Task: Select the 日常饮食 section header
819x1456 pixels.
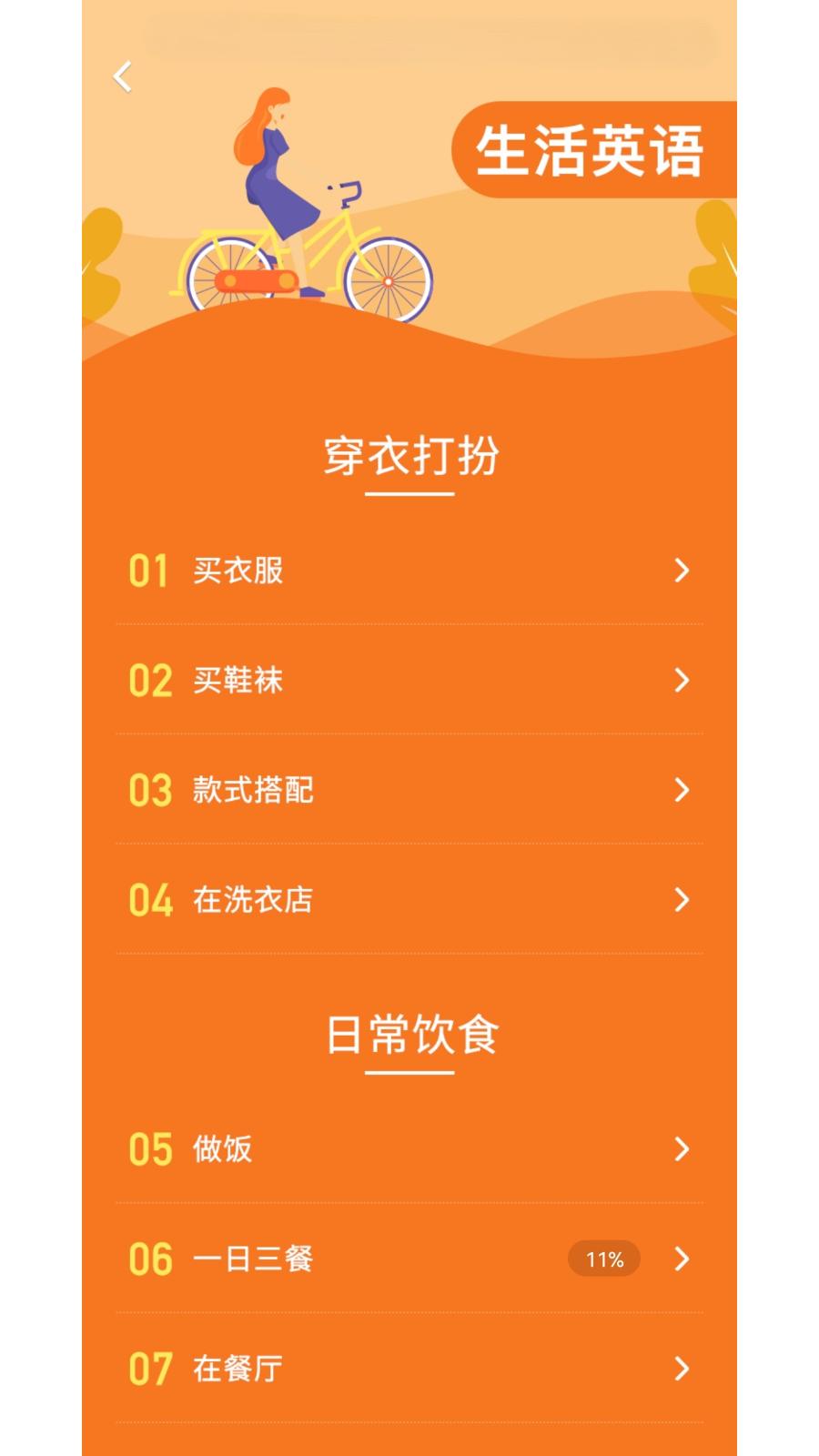Action: [409, 1035]
